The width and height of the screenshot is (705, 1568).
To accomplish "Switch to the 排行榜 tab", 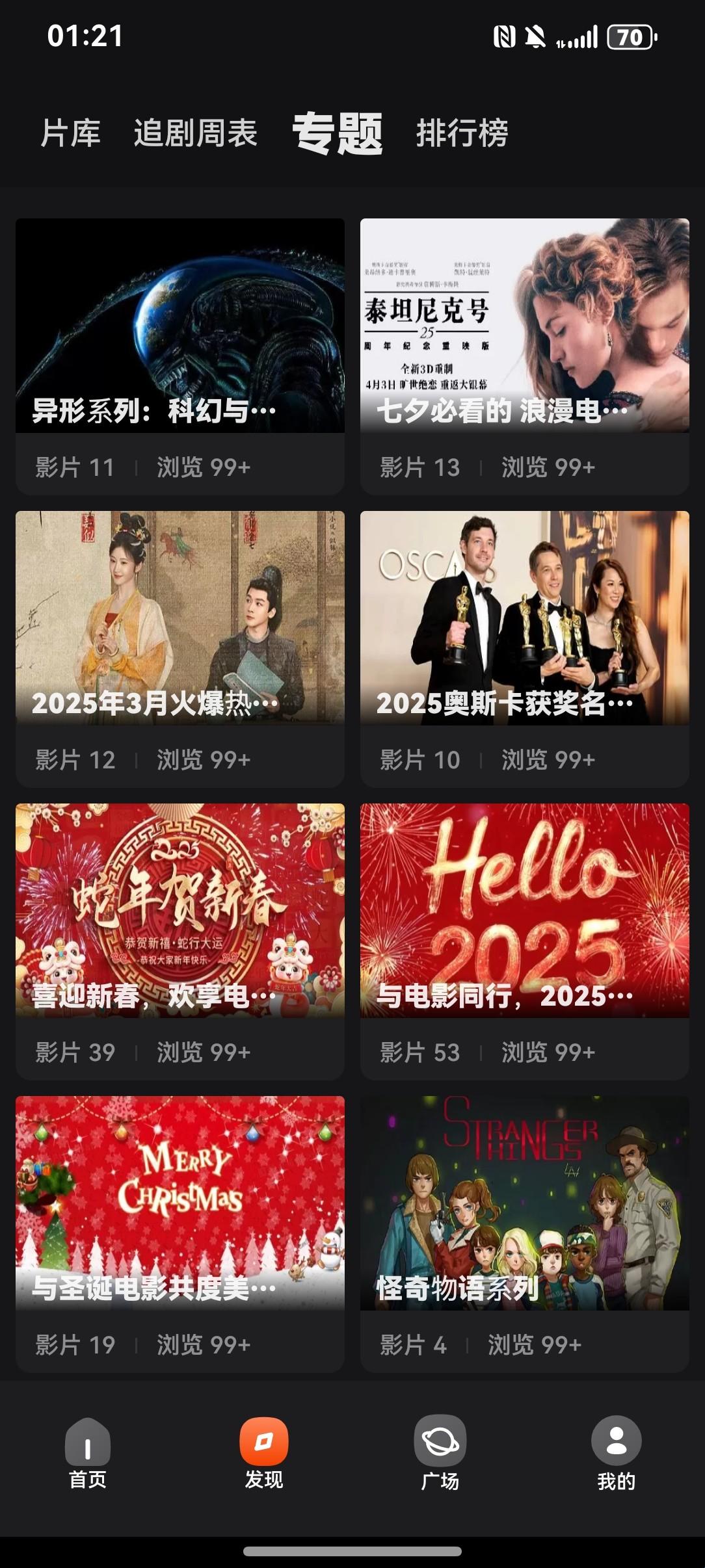I will (x=462, y=133).
